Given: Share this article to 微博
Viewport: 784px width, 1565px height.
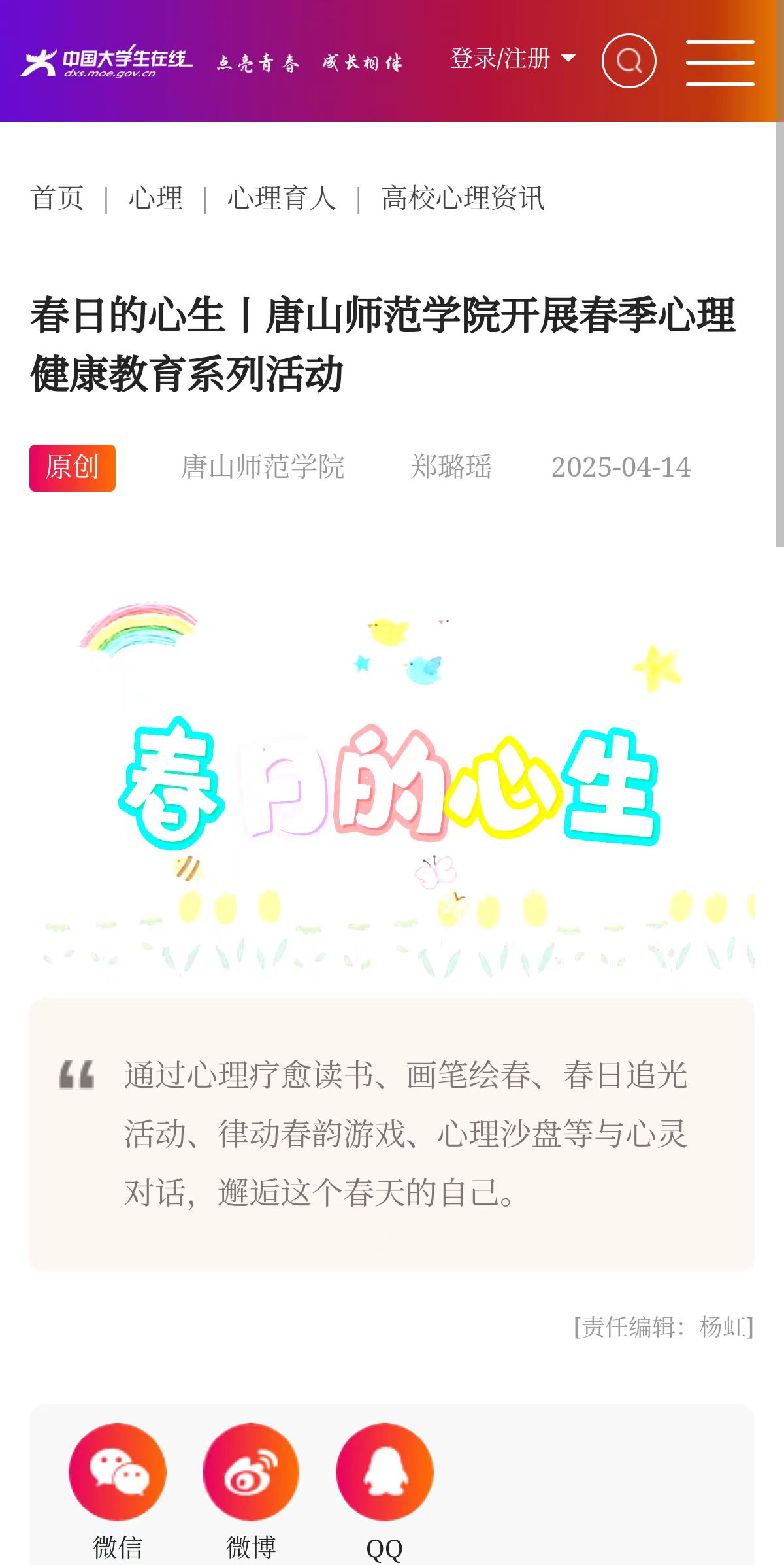Looking at the screenshot, I should pos(251,1472).
